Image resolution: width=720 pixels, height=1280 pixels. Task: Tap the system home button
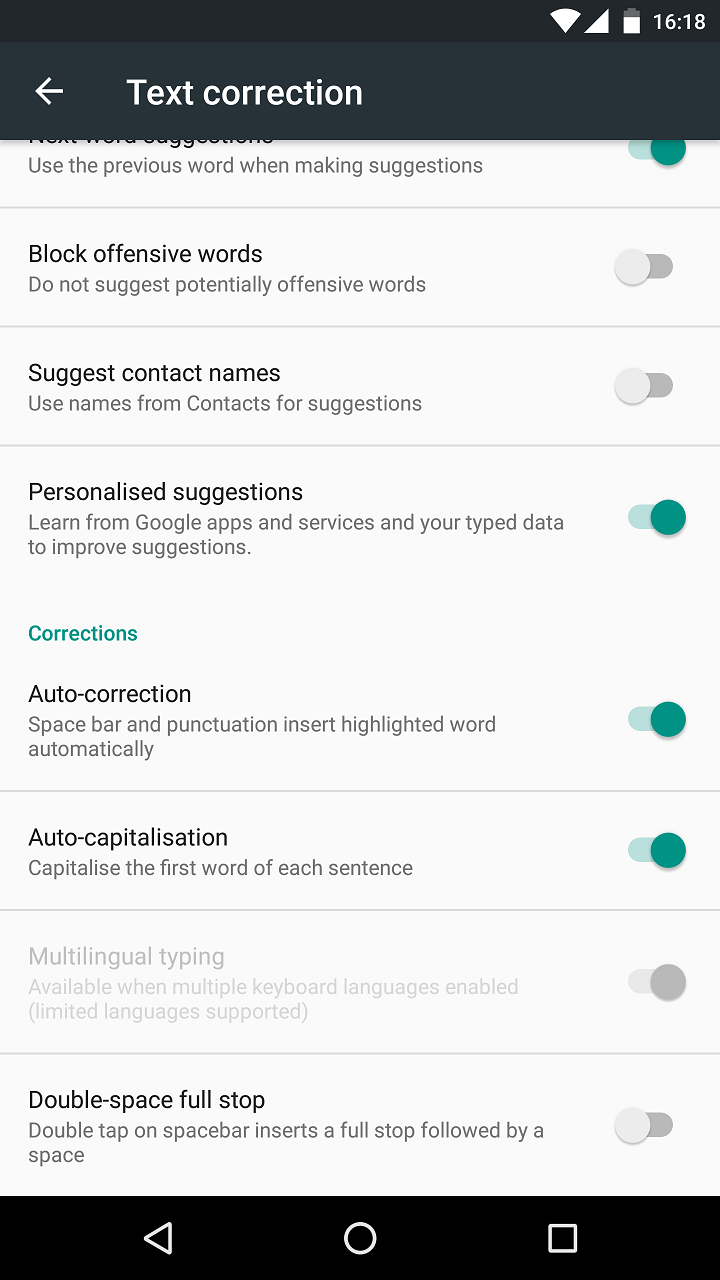pyautogui.click(x=360, y=1238)
